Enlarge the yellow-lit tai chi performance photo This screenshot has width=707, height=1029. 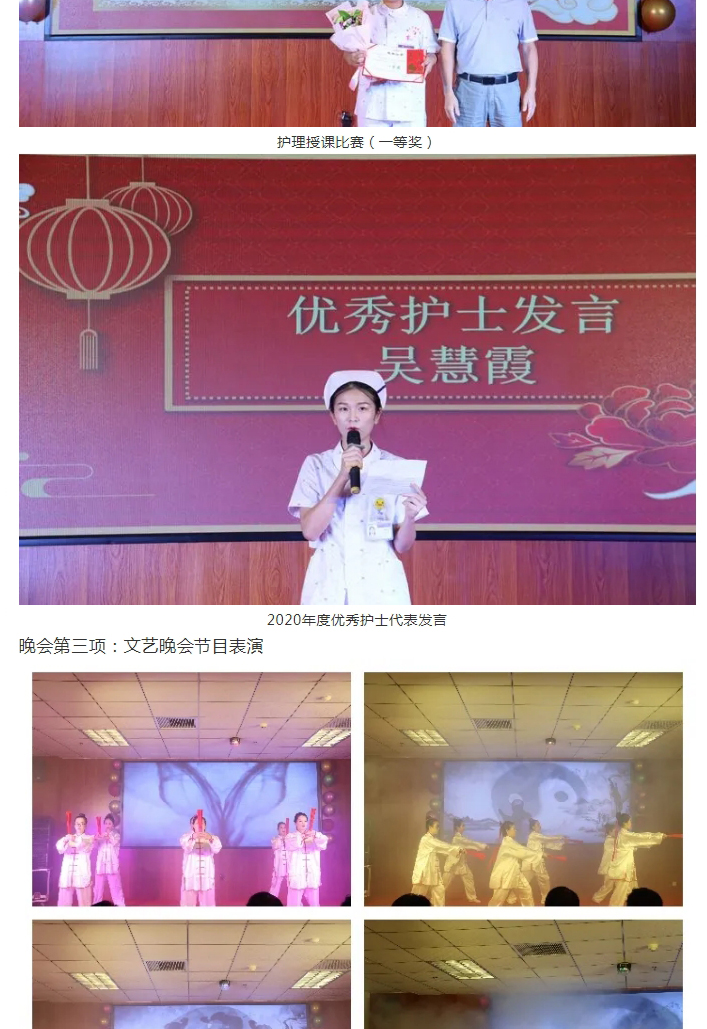(523, 789)
